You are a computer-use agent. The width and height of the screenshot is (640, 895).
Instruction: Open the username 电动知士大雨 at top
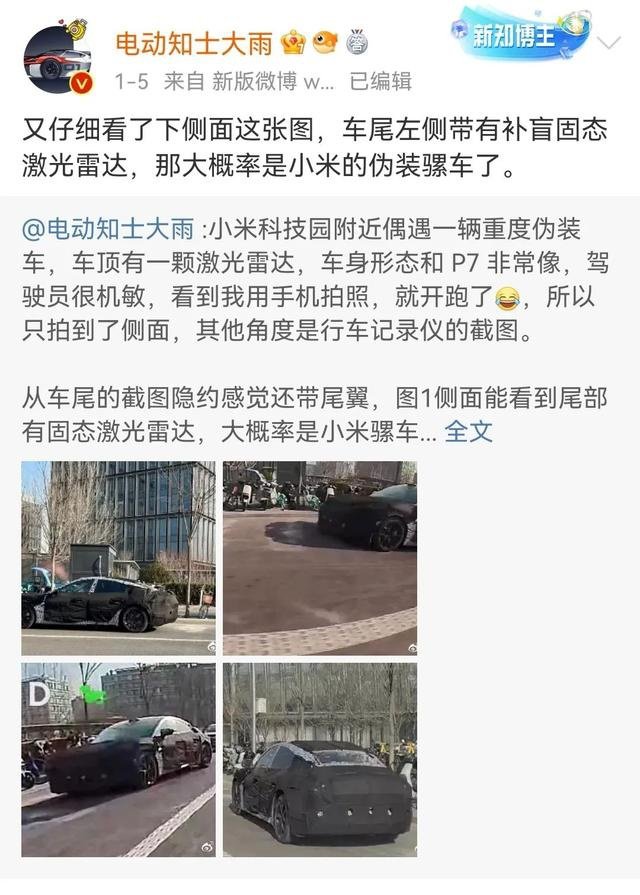click(194, 43)
